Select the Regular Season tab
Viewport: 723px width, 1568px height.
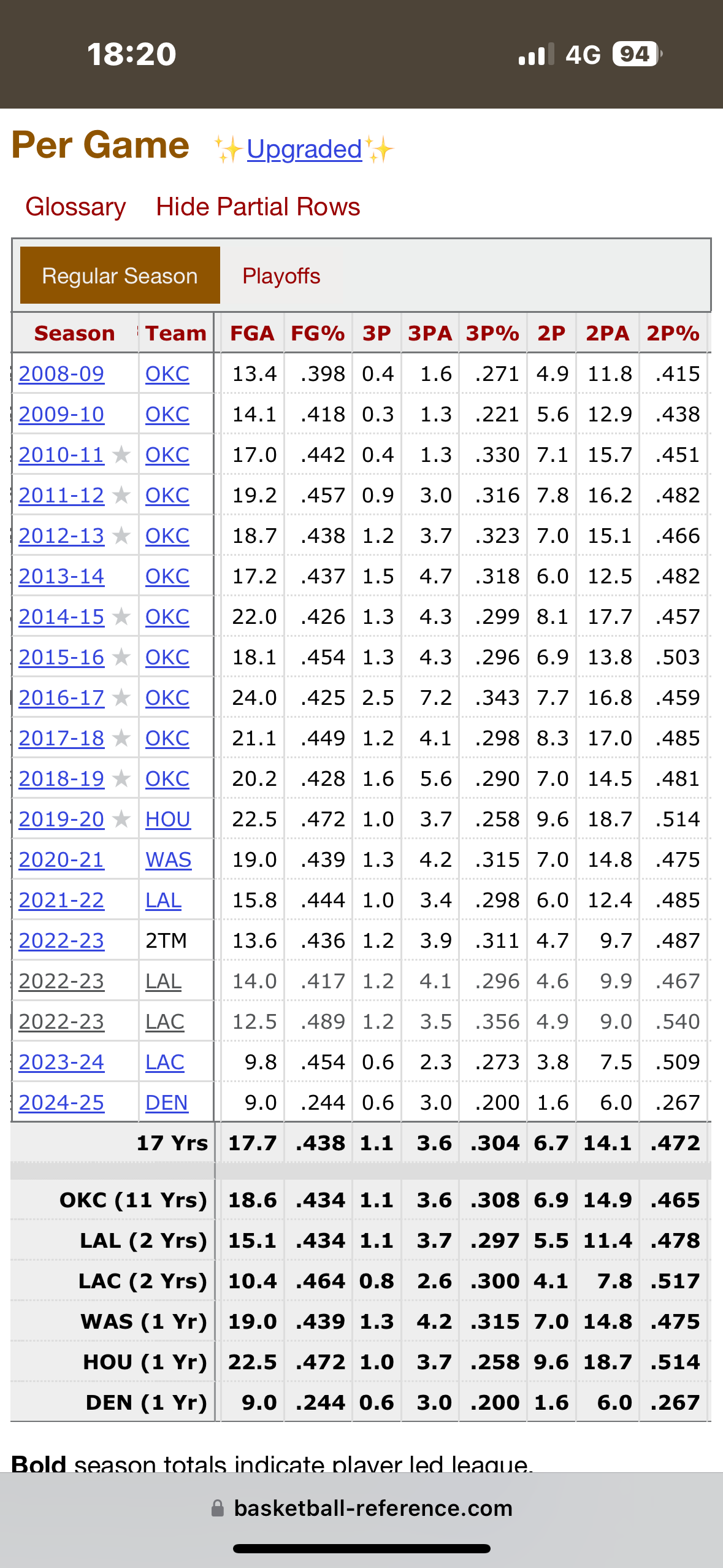(x=120, y=275)
